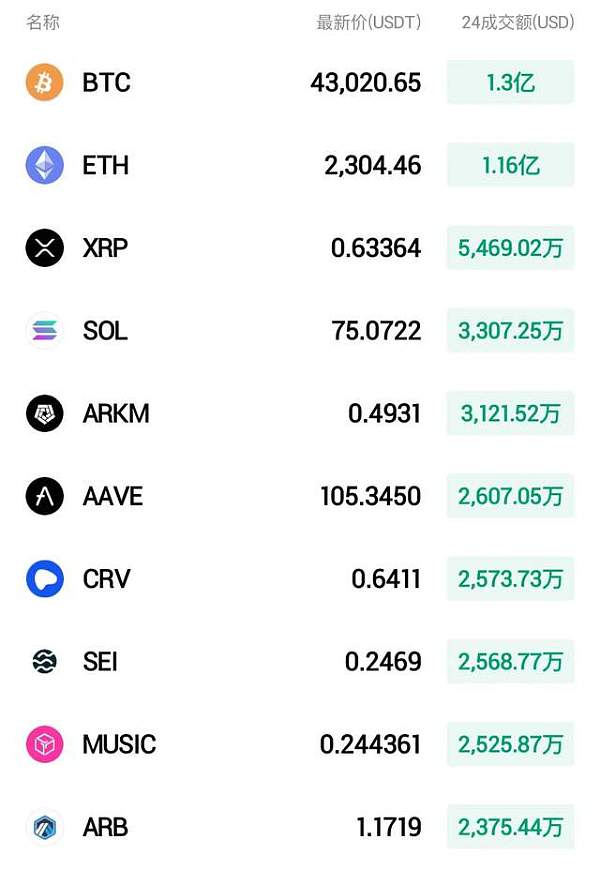
Task: View the SEI coin row
Action: pyautogui.click(x=100, y=662)
